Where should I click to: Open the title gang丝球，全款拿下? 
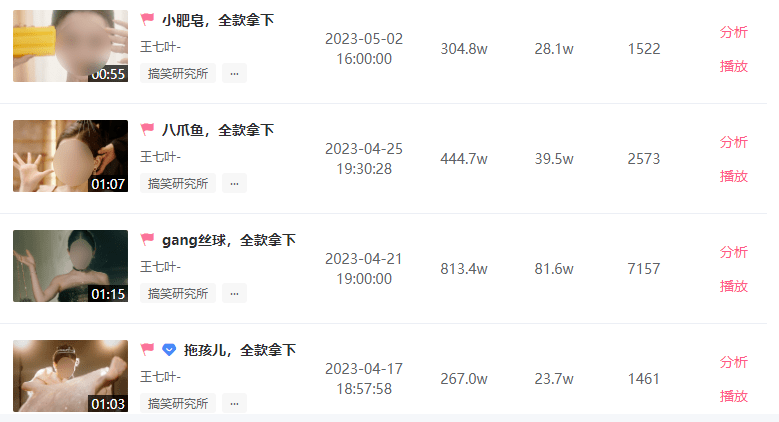point(228,240)
